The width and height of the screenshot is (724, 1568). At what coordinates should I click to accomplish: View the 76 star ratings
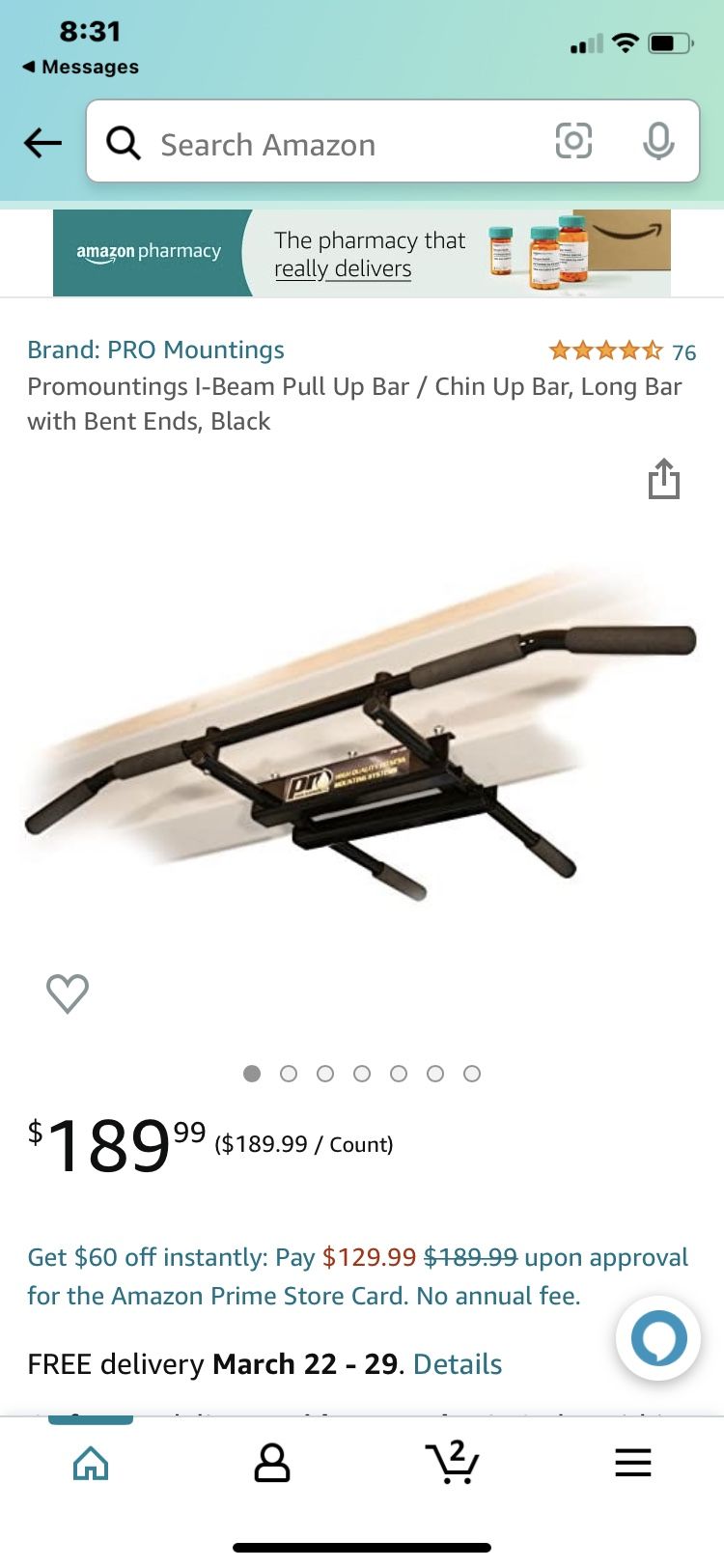(x=622, y=351)
